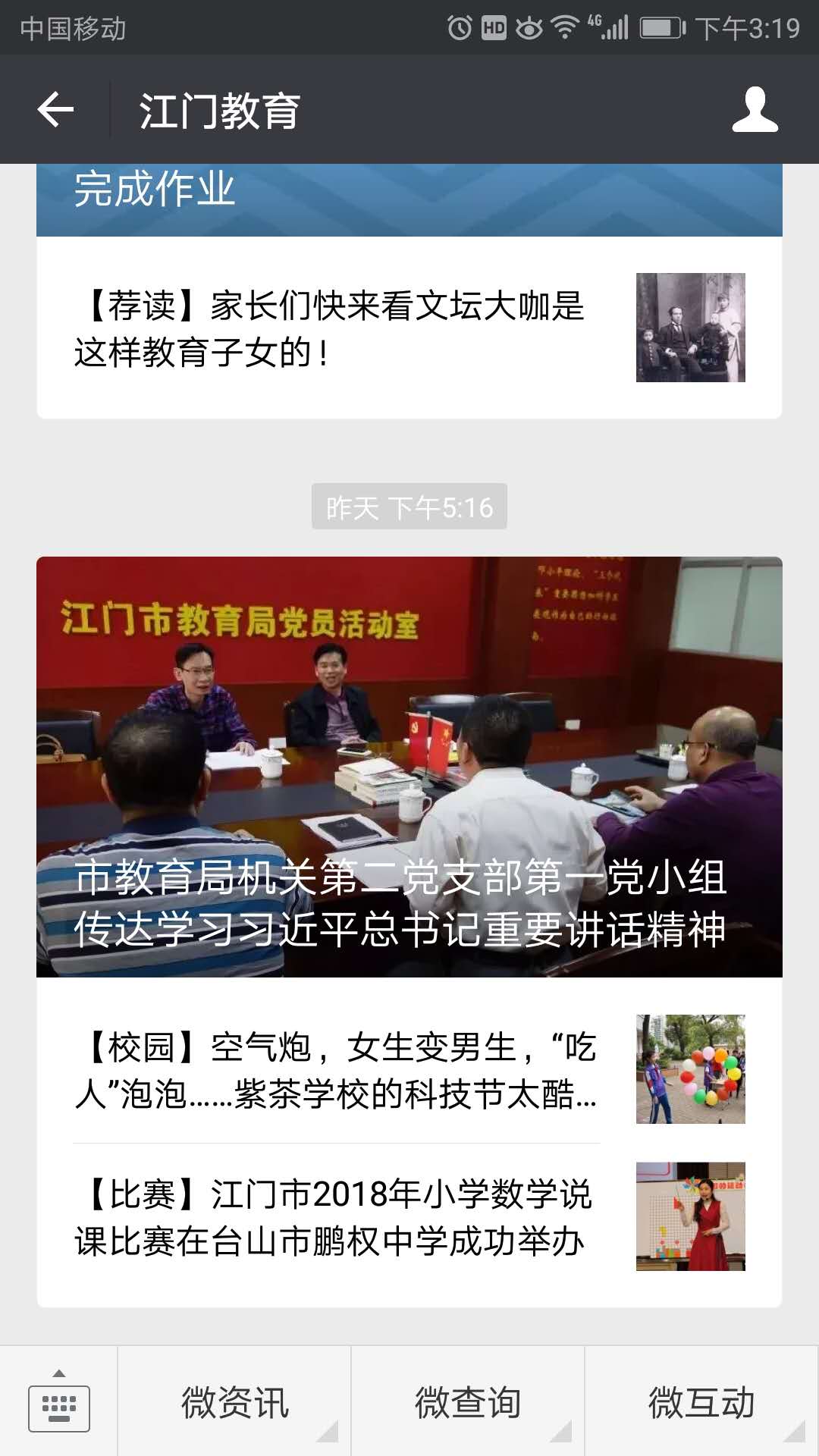
Task: Go back from 江门教育 account page
Action: coord(55,110)
